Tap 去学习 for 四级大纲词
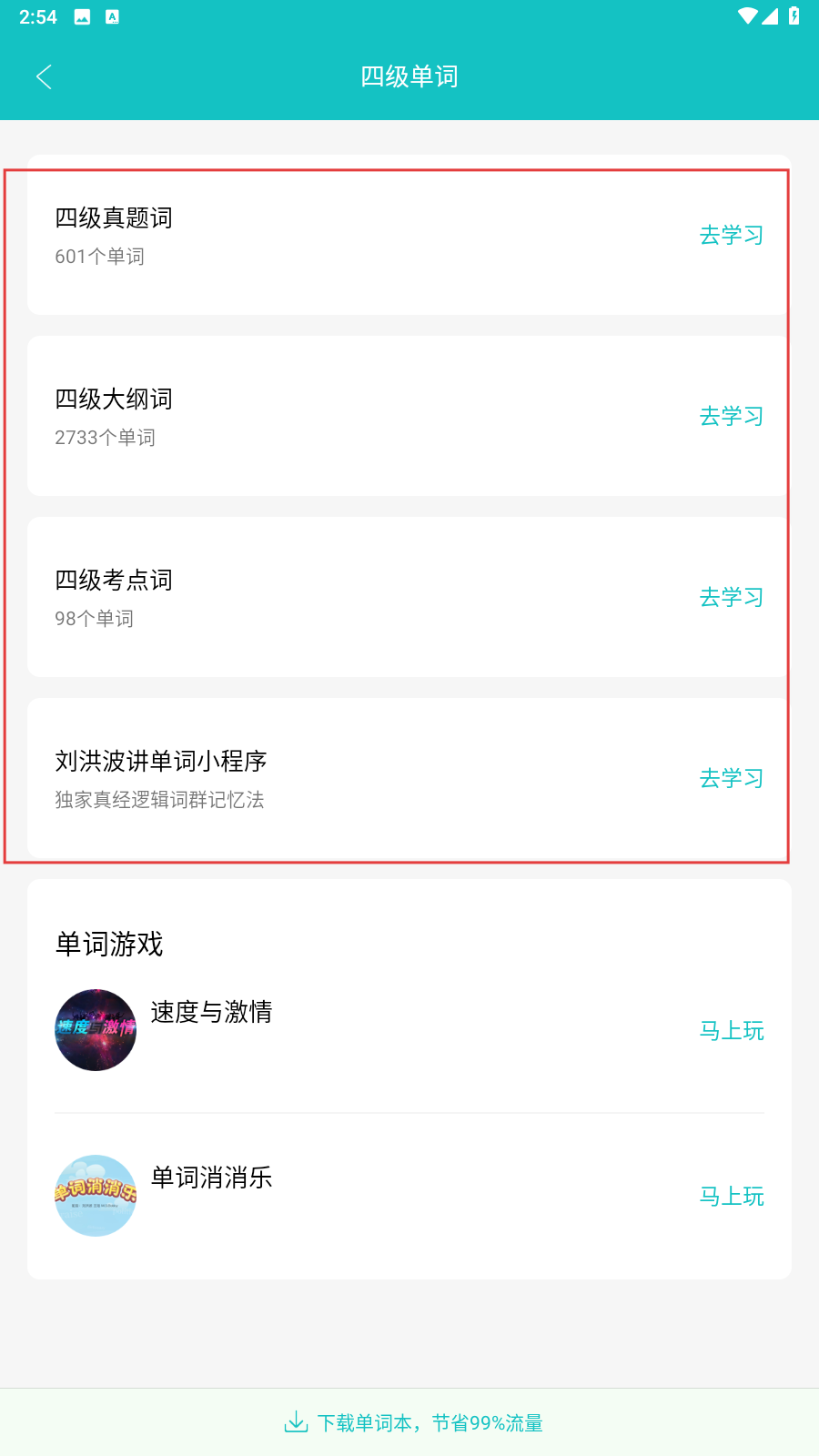 click(731, 416)
